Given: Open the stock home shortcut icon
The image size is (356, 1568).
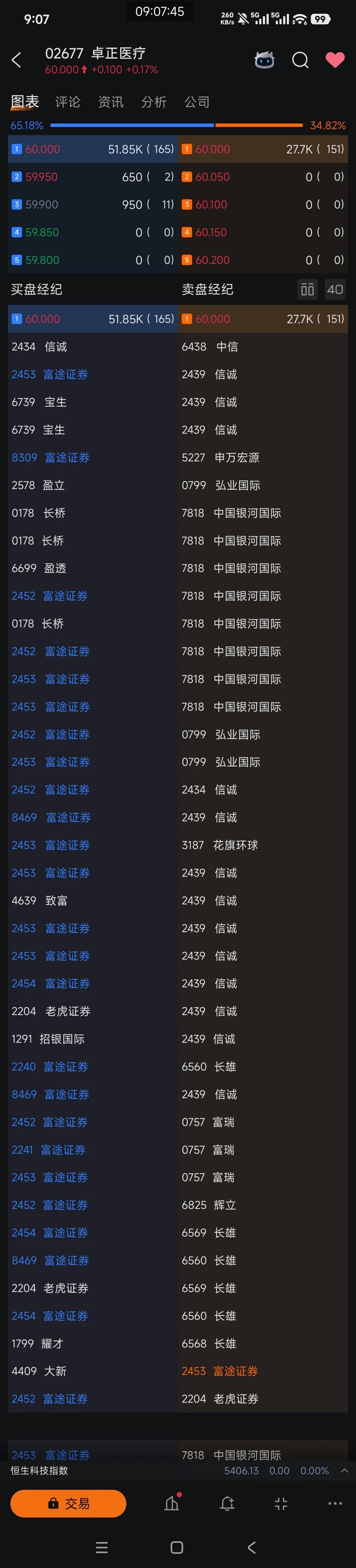Looking at the screenshot, I should [x=172, y=1504].
